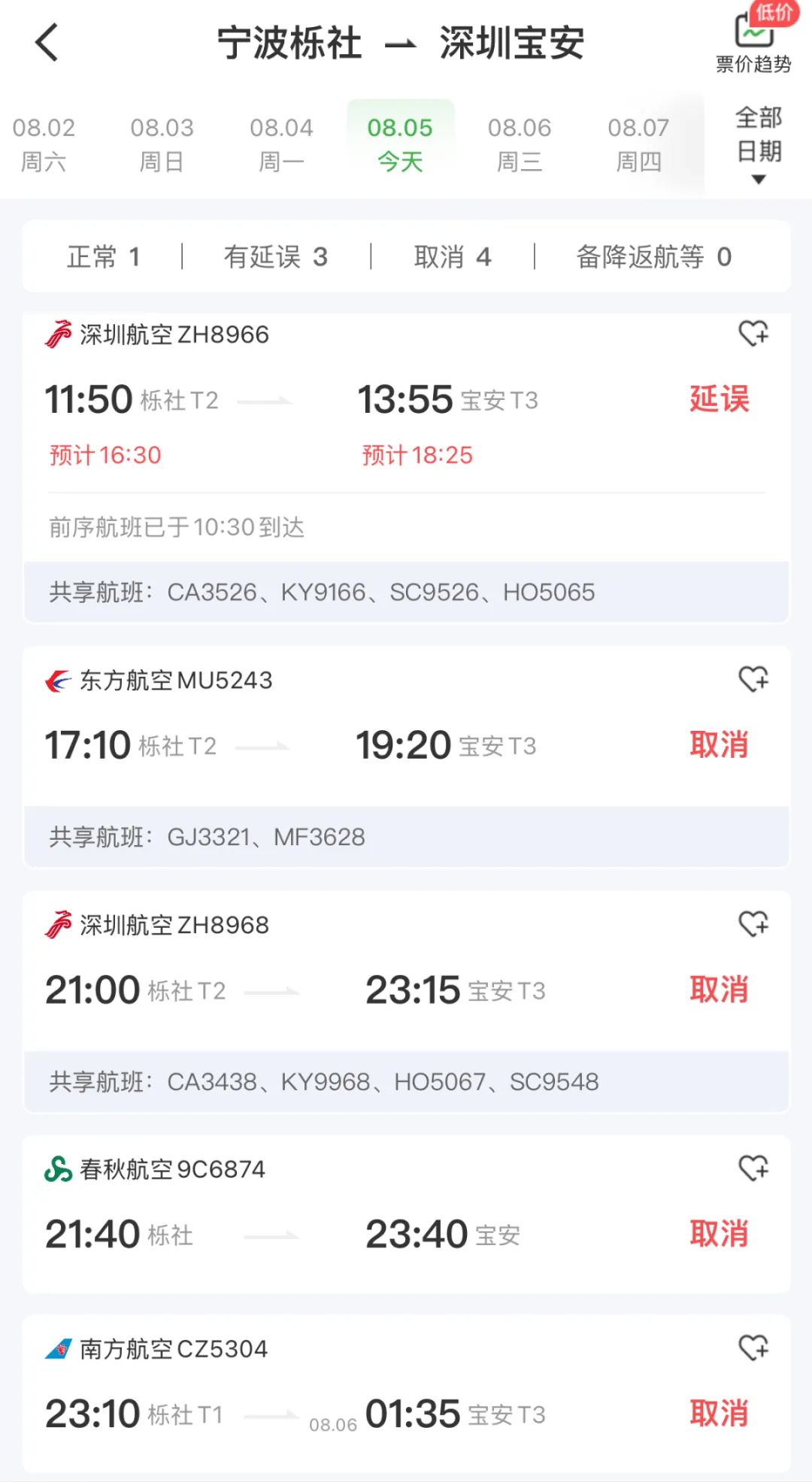Follow flight MU5243 with heart icon

tap(753, 679)
